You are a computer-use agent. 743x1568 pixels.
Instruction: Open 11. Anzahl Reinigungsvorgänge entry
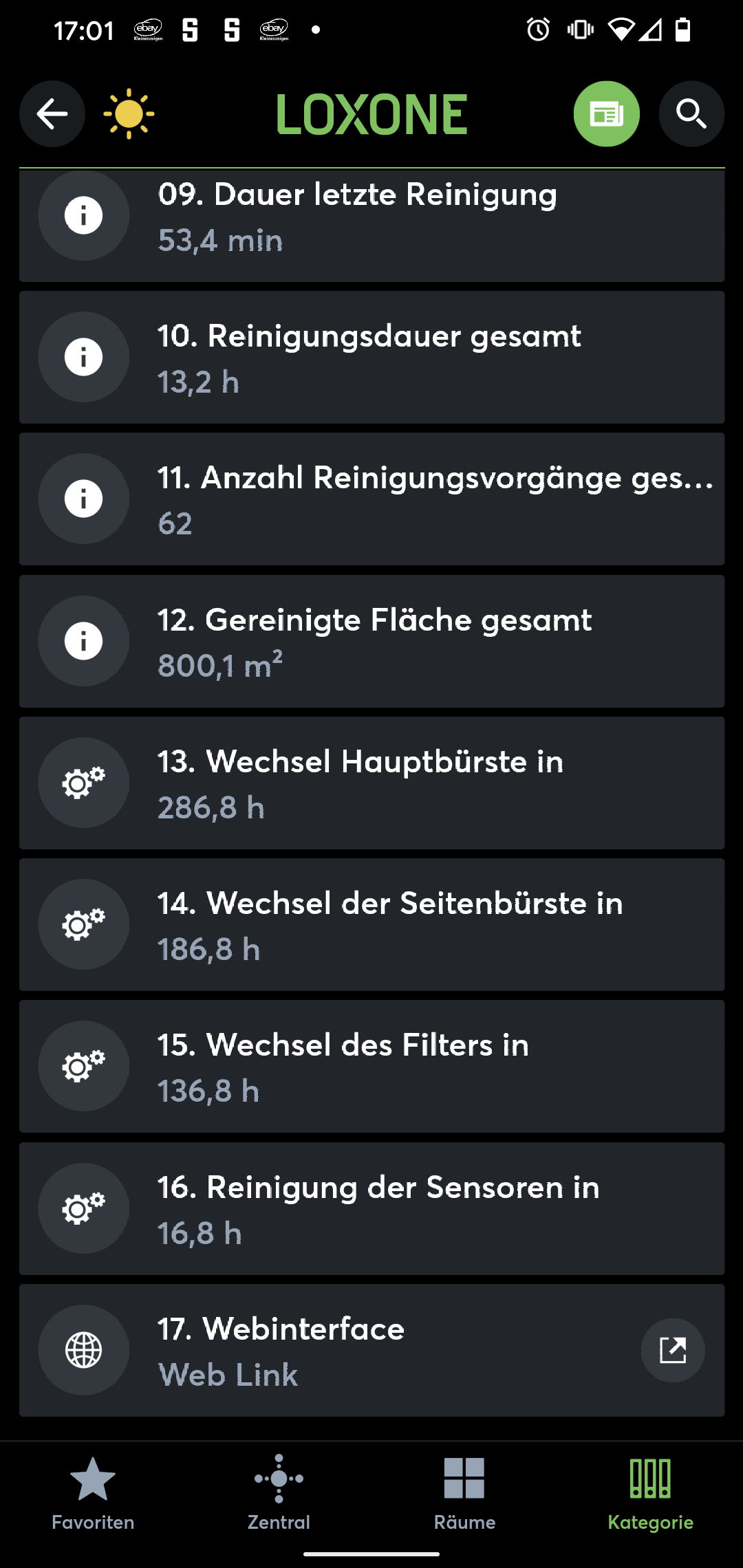[371, 499]
